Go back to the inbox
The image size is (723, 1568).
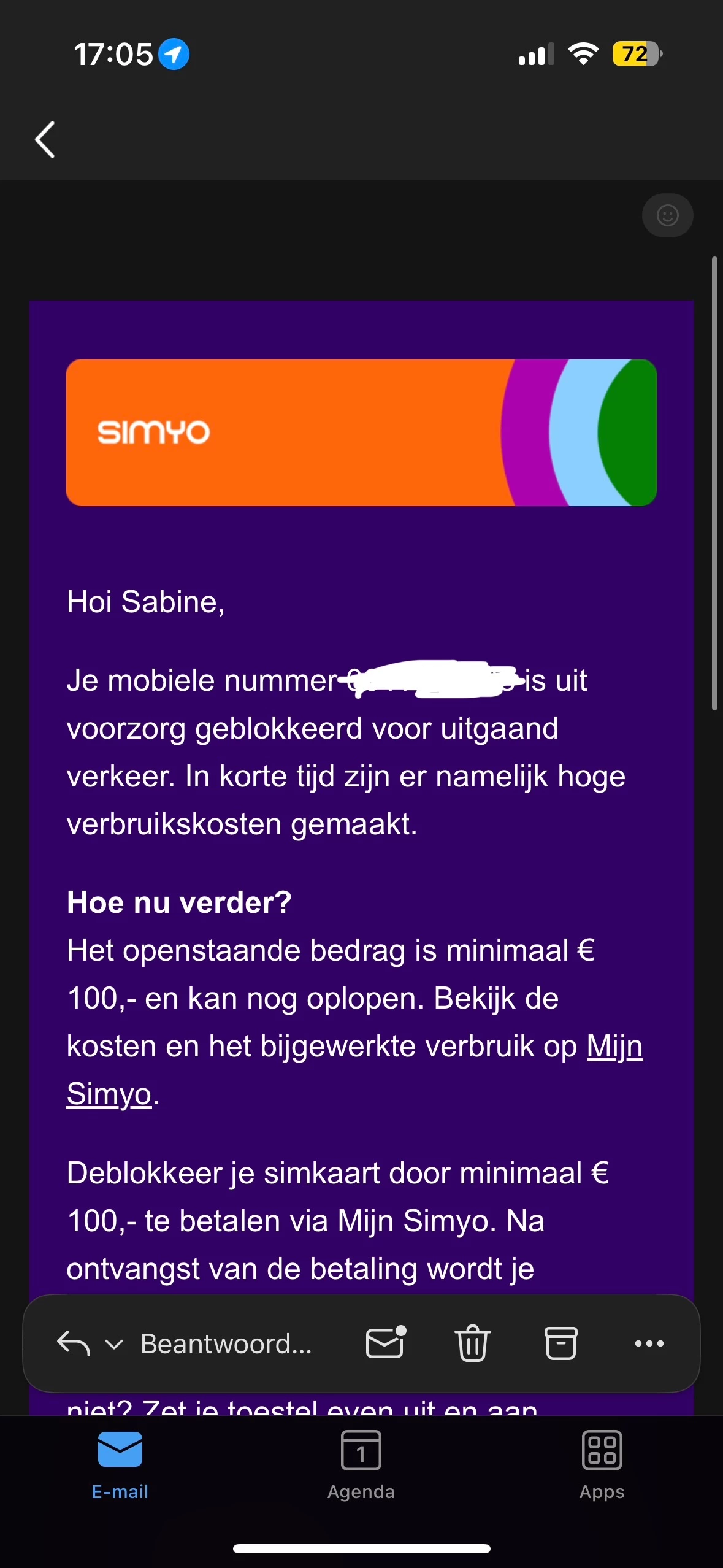point(45,140)
